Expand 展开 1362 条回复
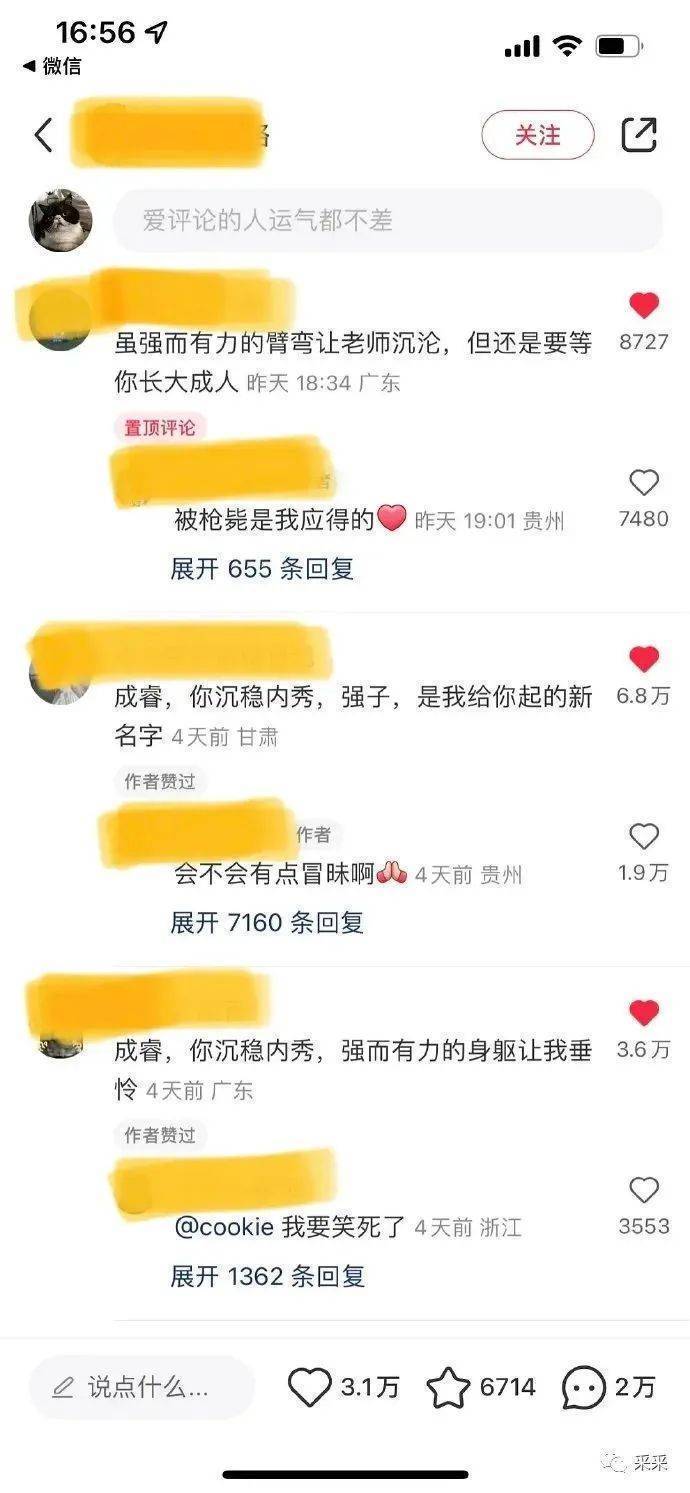 [267, 1276]
